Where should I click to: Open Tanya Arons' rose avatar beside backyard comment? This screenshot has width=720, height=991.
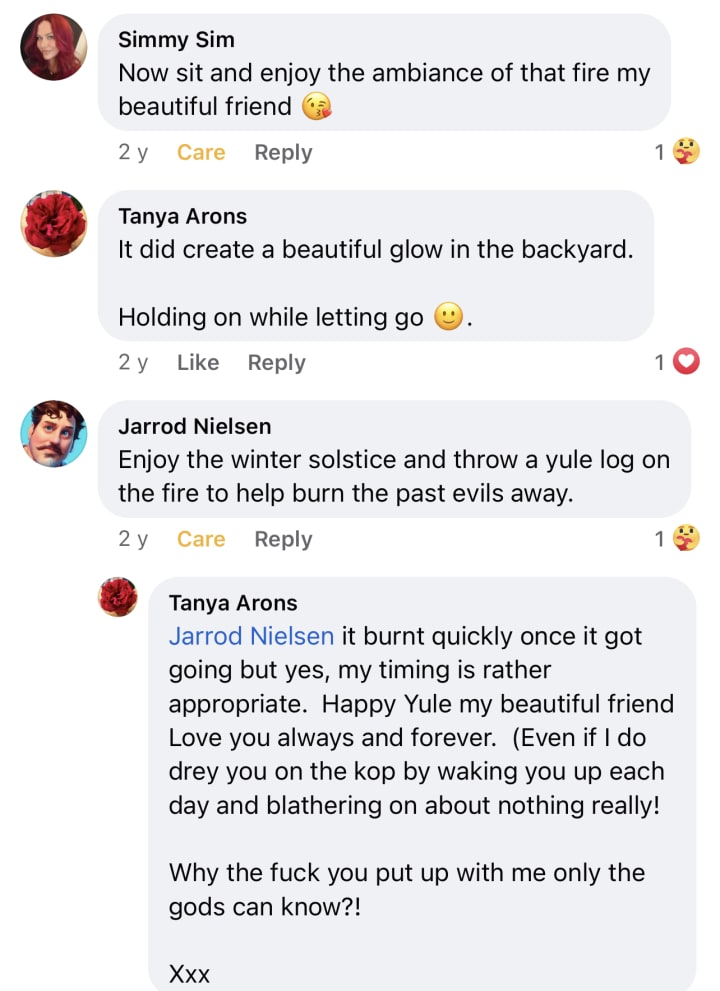(54, 224)
